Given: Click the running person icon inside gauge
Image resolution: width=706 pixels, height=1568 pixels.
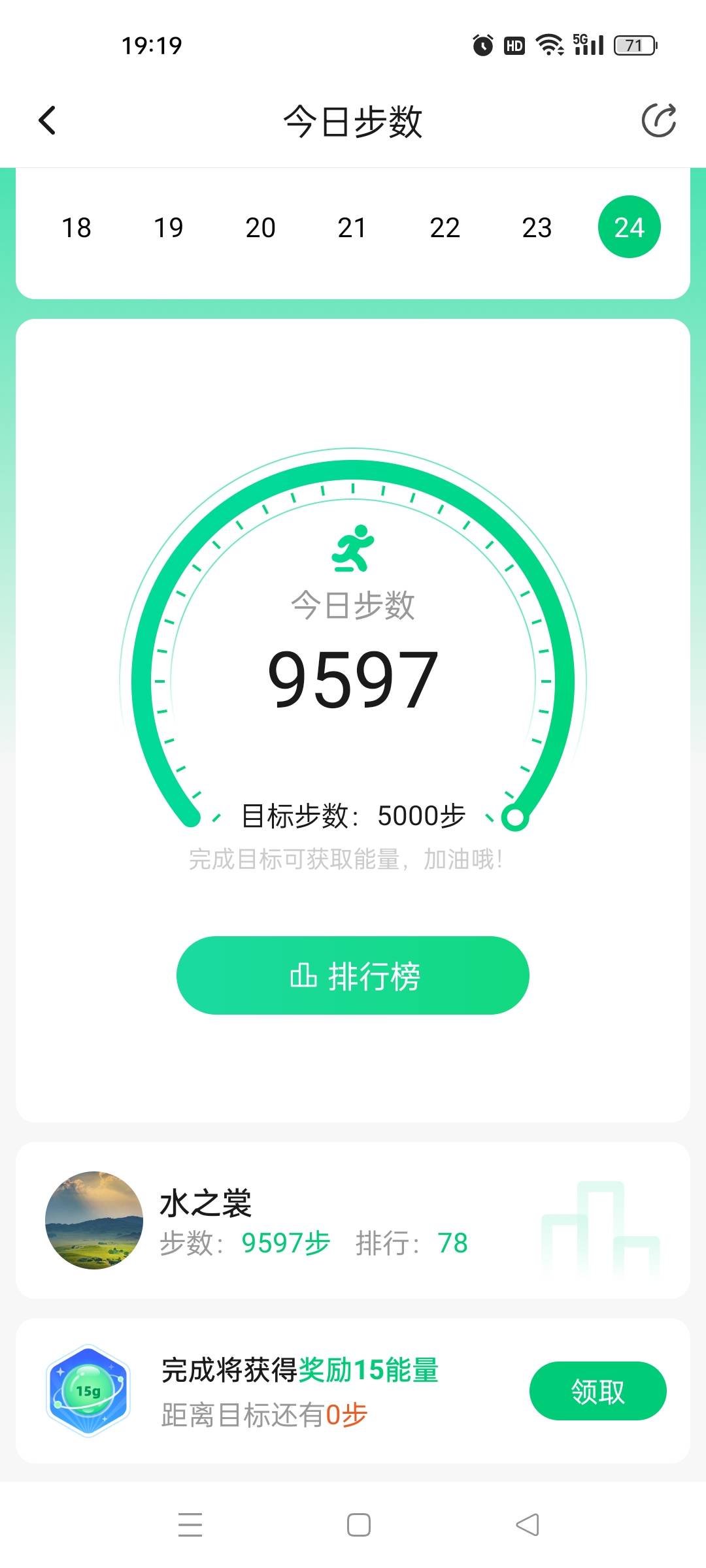Looking at the screenshot, I should pyautogui.click(x=353, y=549).
